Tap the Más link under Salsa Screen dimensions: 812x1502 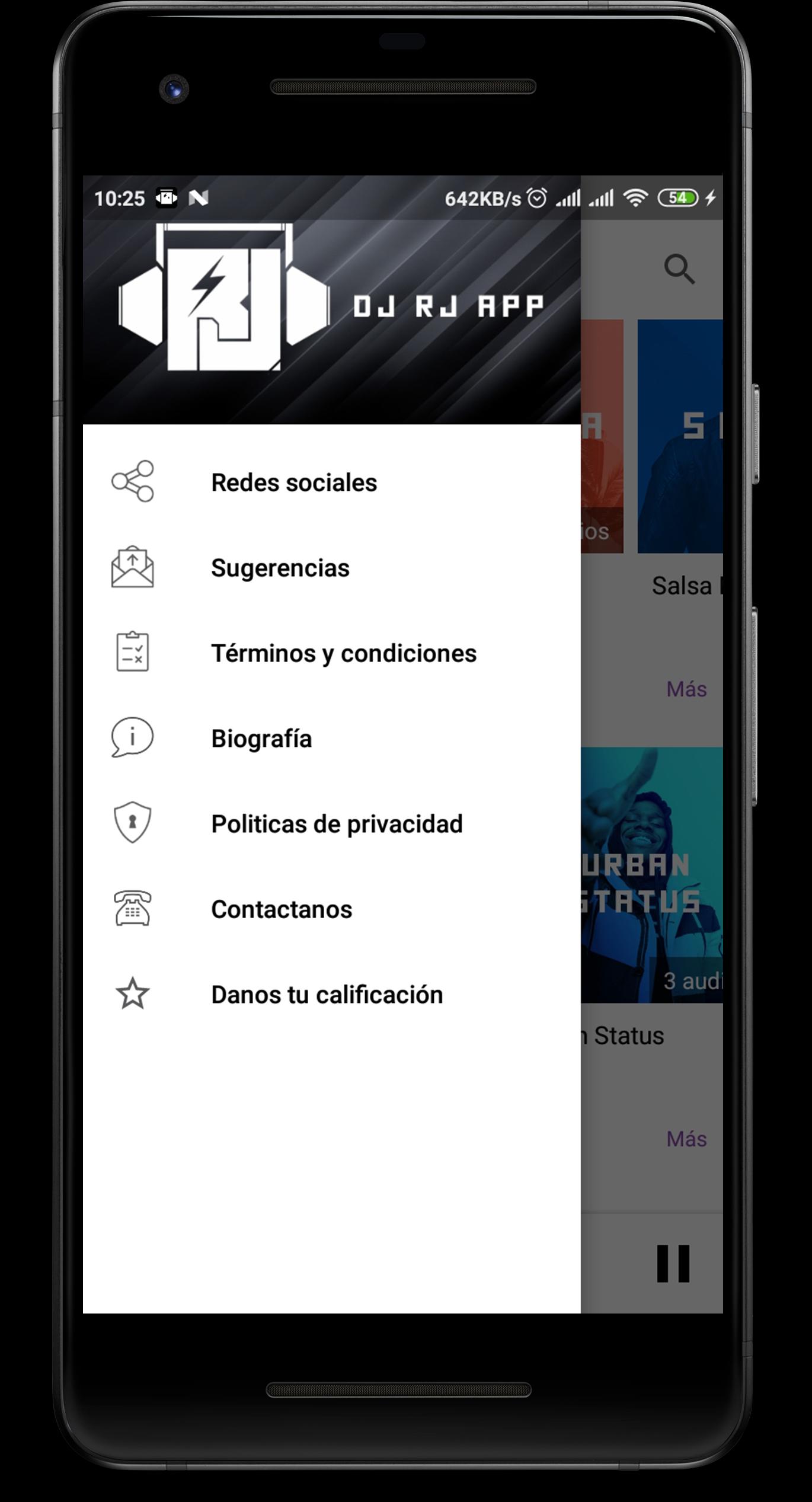pos(686,689)
